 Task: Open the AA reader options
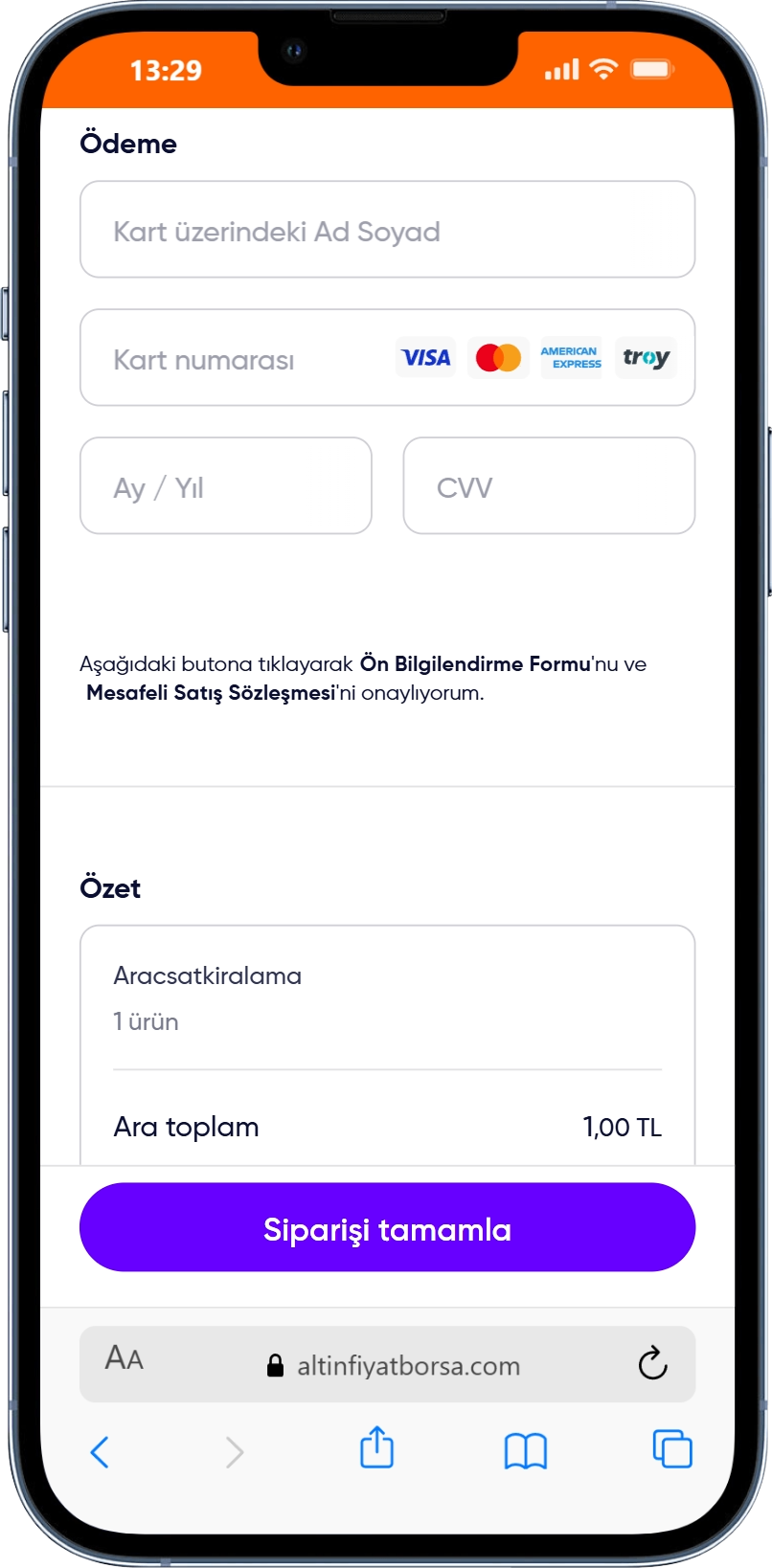(x=125, y=1358)
